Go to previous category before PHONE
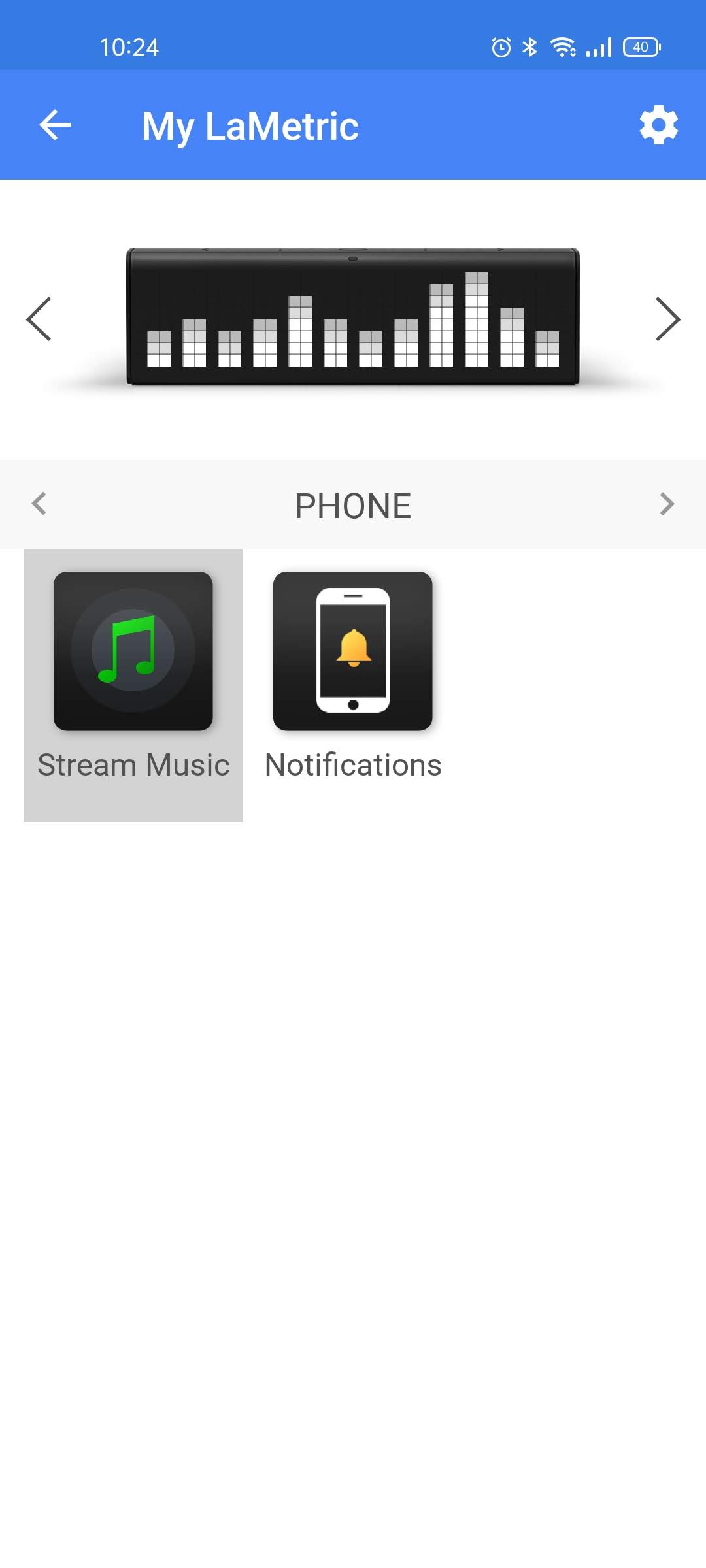The height and width of the screenshot is (1568, 706). 39,504
